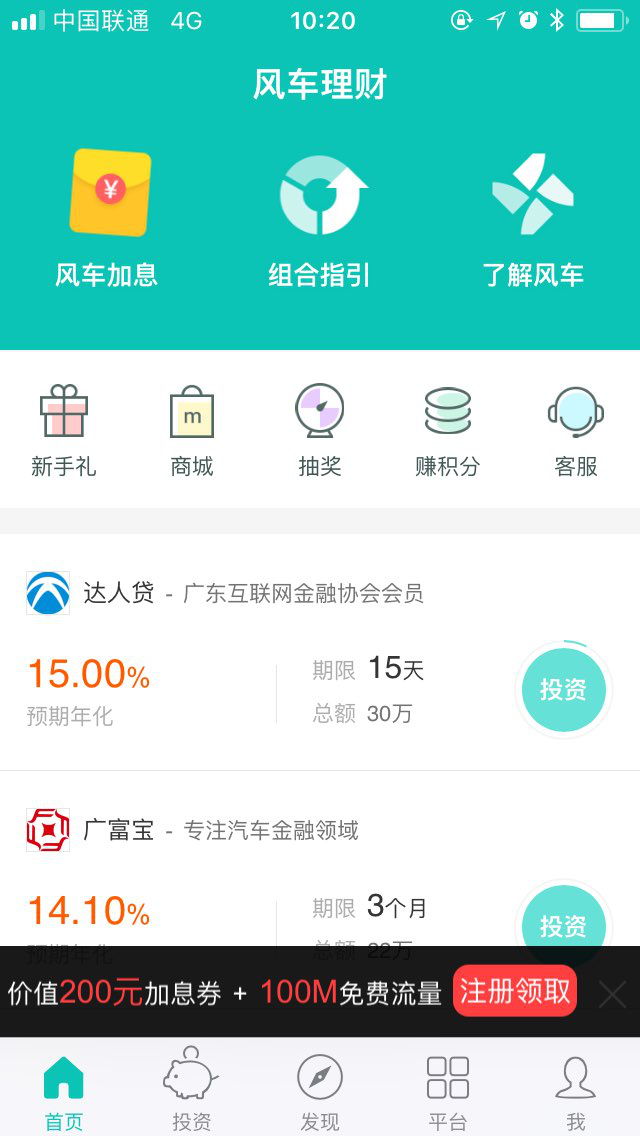Go to the 商城 mall

point(192,430)
